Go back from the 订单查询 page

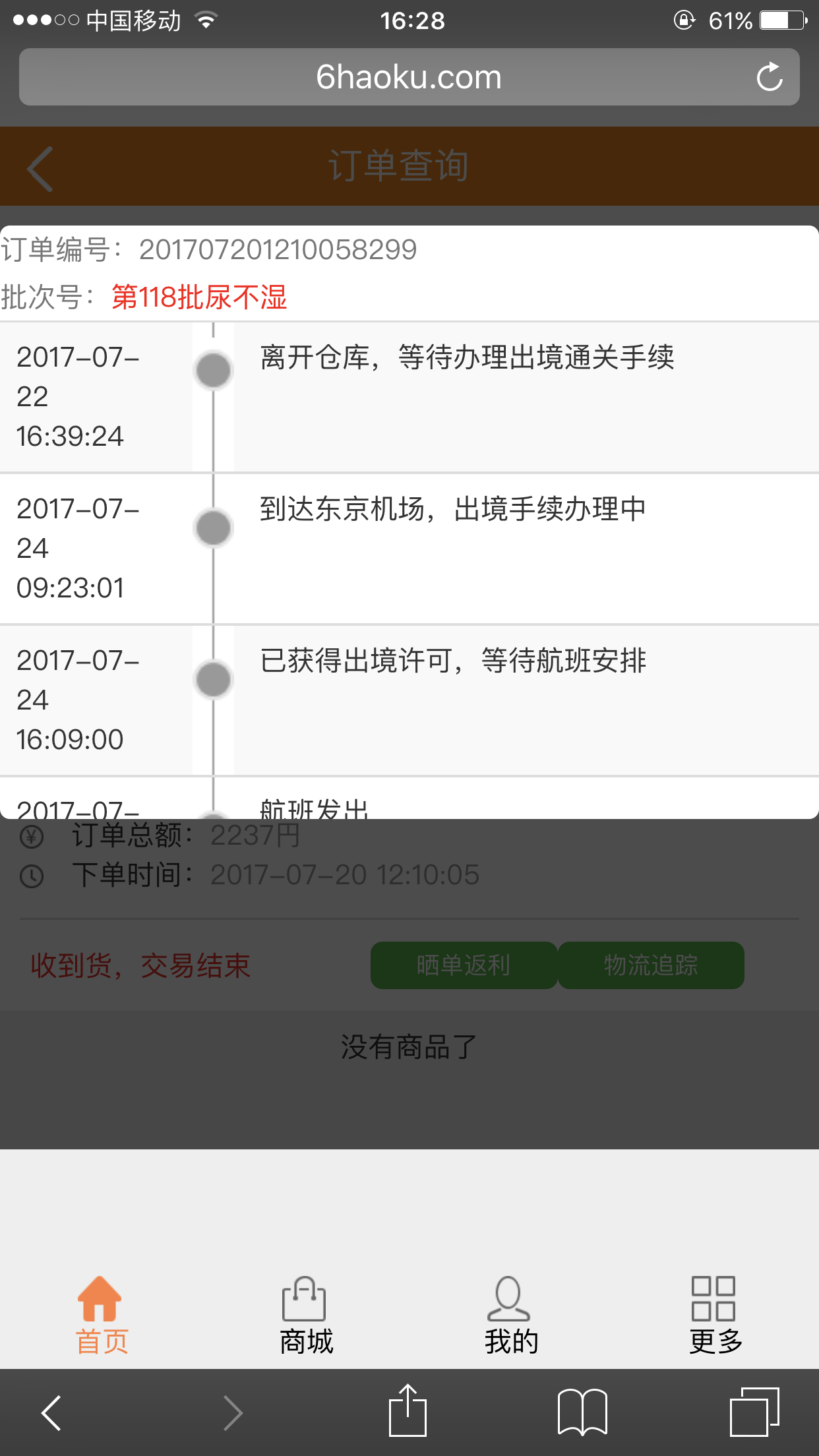tap(40, 169)
